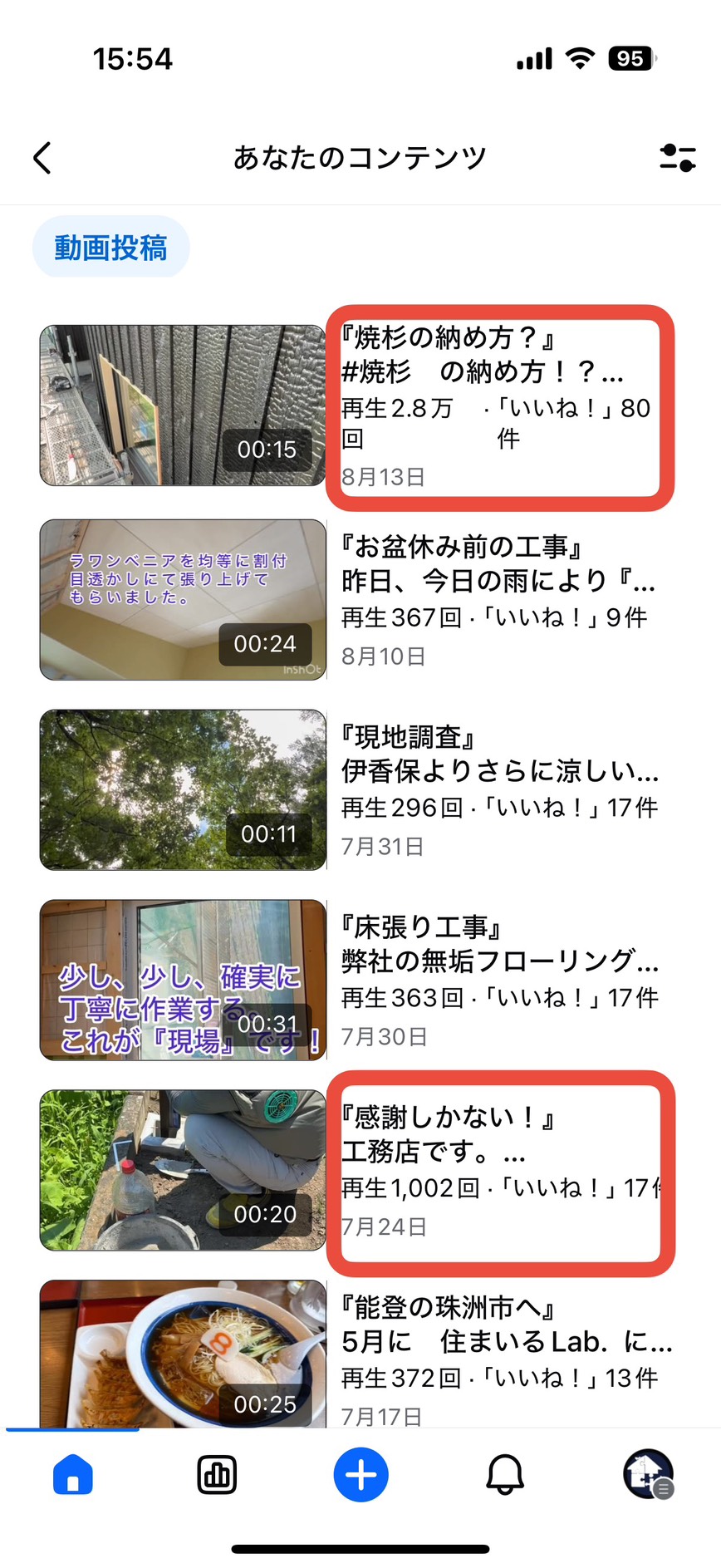Open the filter settings icon
The image size is (721, 1568).
pos(677,158)
